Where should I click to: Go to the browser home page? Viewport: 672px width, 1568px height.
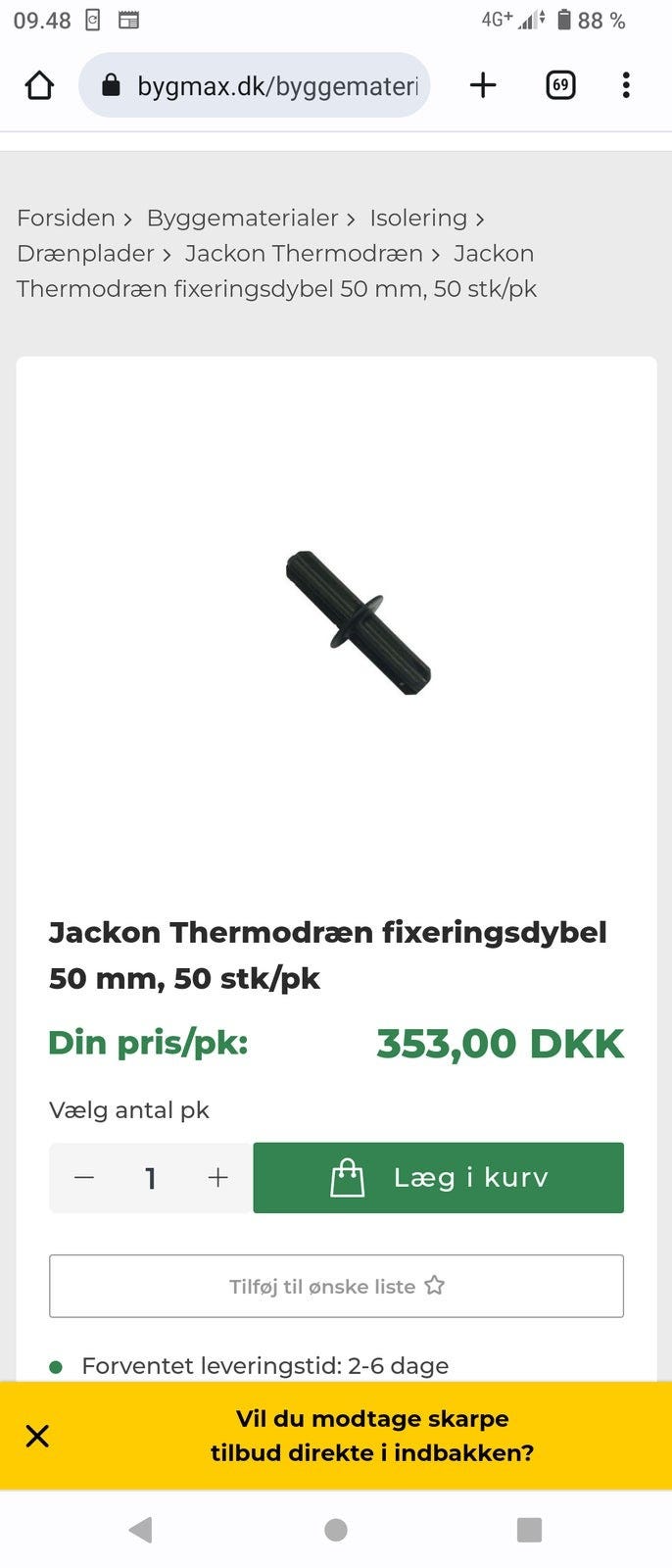click(x=39, y=85)
